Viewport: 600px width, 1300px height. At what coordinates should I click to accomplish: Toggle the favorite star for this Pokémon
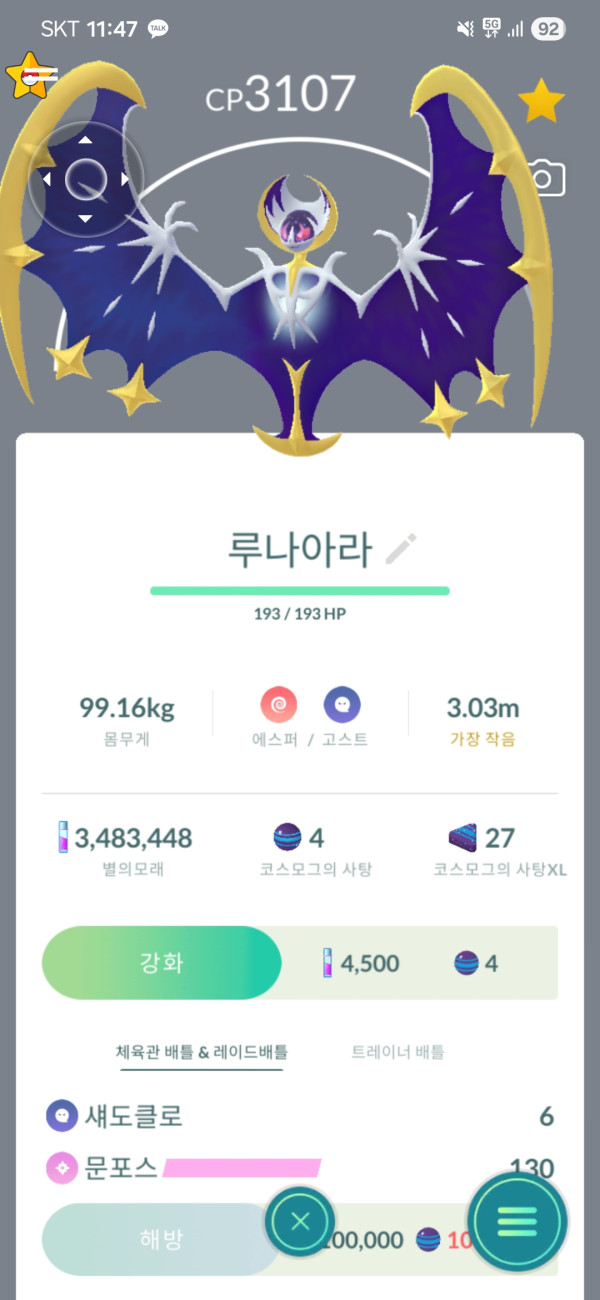tap(541, 103)
